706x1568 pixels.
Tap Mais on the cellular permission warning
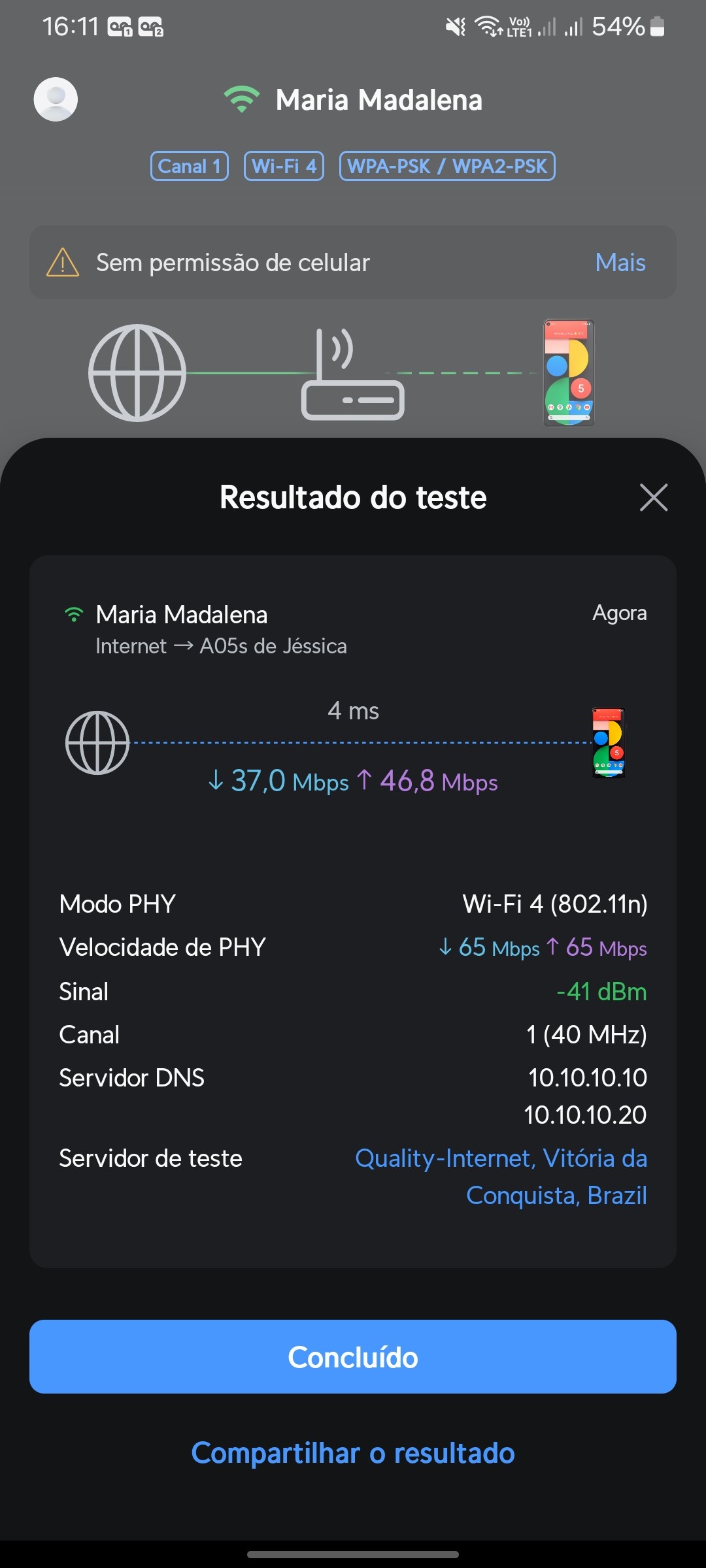pyautogui.click(x=620, y=263)
